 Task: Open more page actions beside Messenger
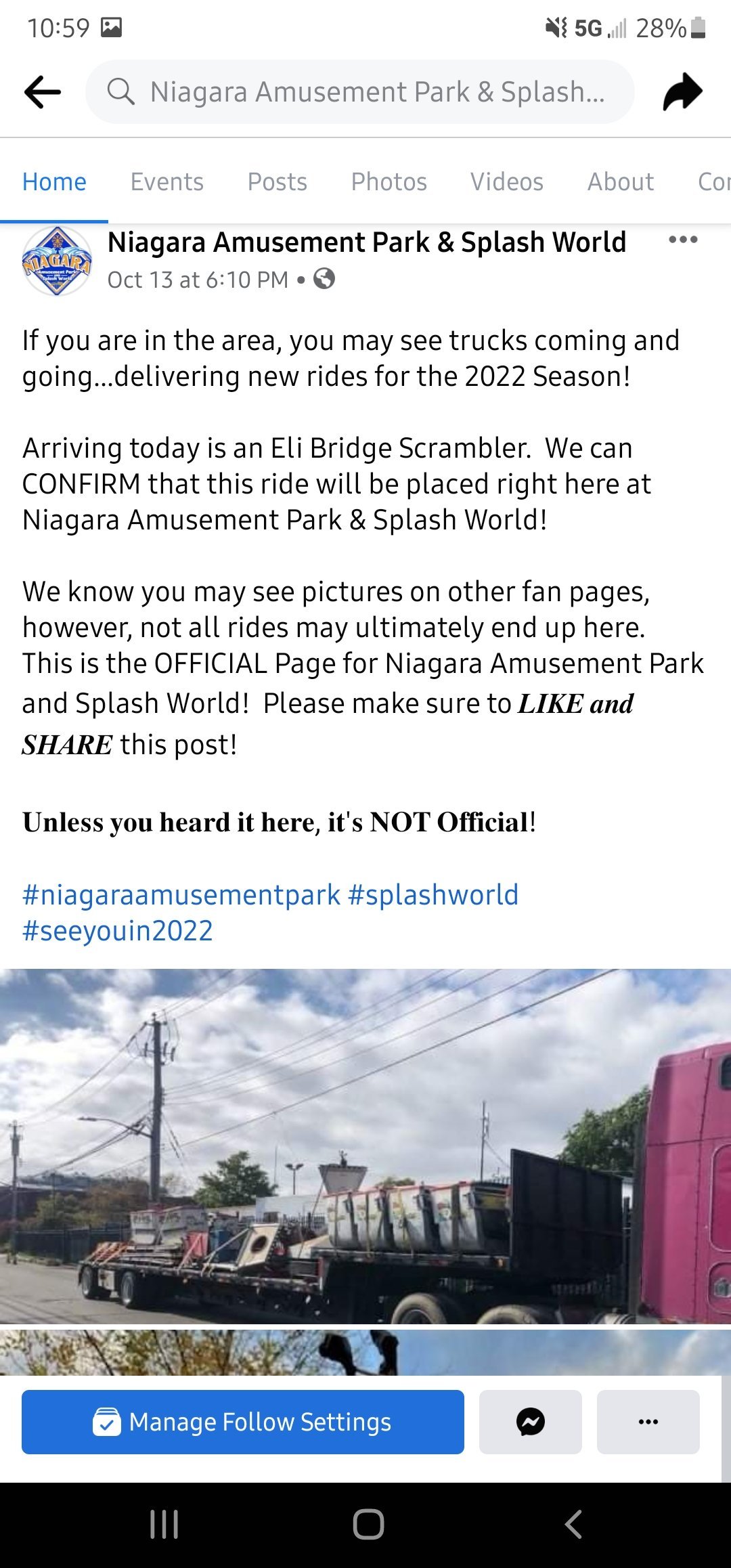pyautogui.click(x=648, y=1422)
